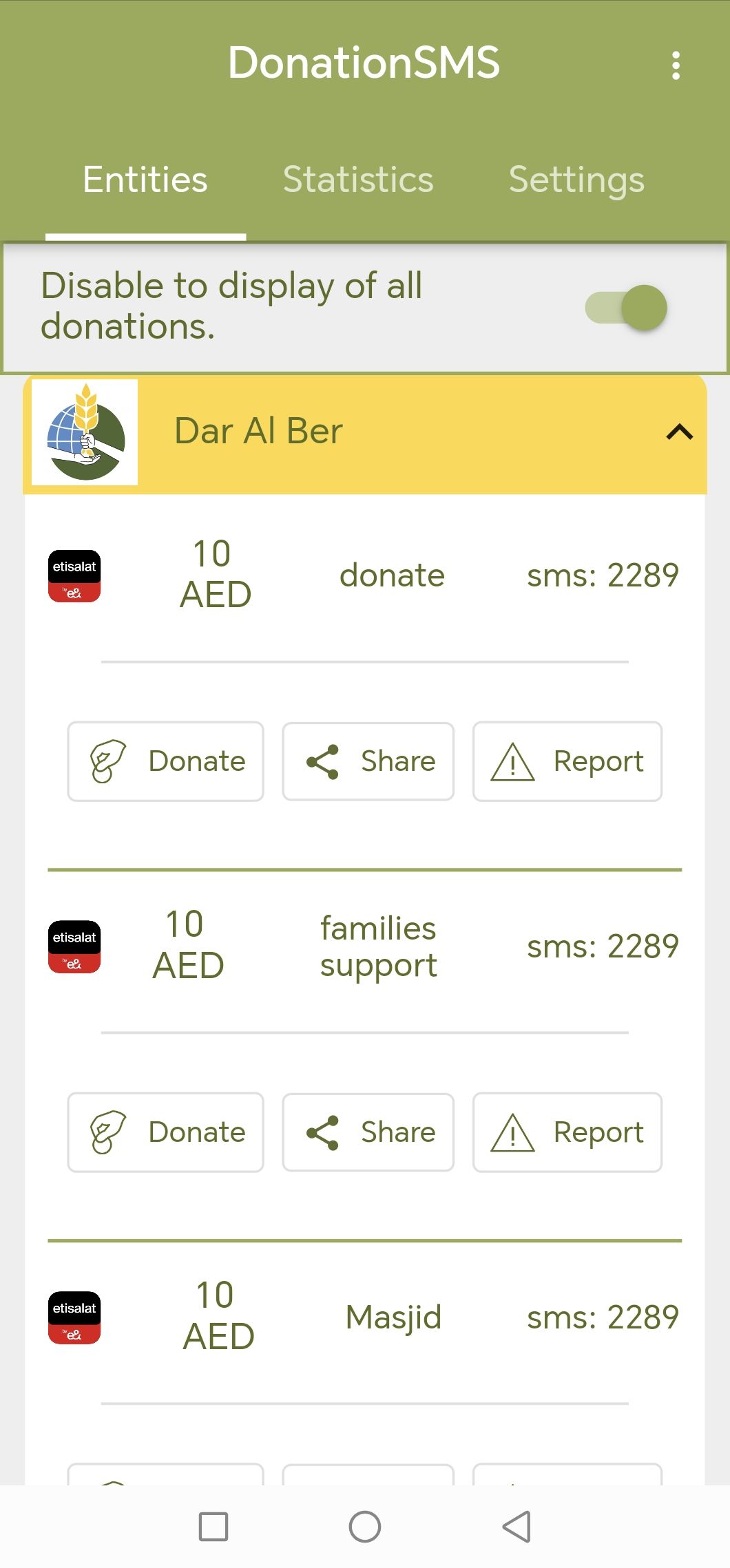Tap Donate for the 10 AED donate option

pos(165,761)
